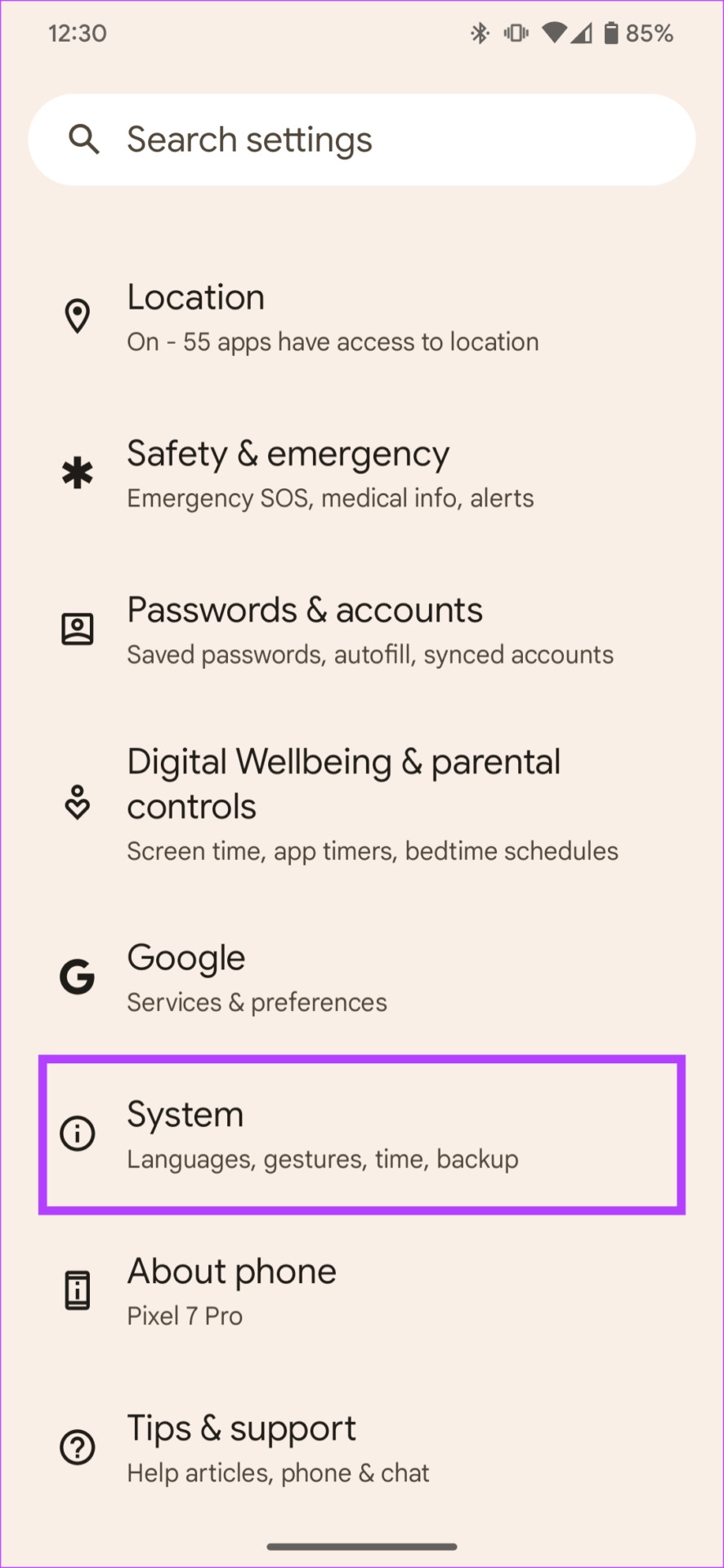Open Digital Wellbeing & parental controls
Screen dimensions: 724x1568
tap(362, 804)
